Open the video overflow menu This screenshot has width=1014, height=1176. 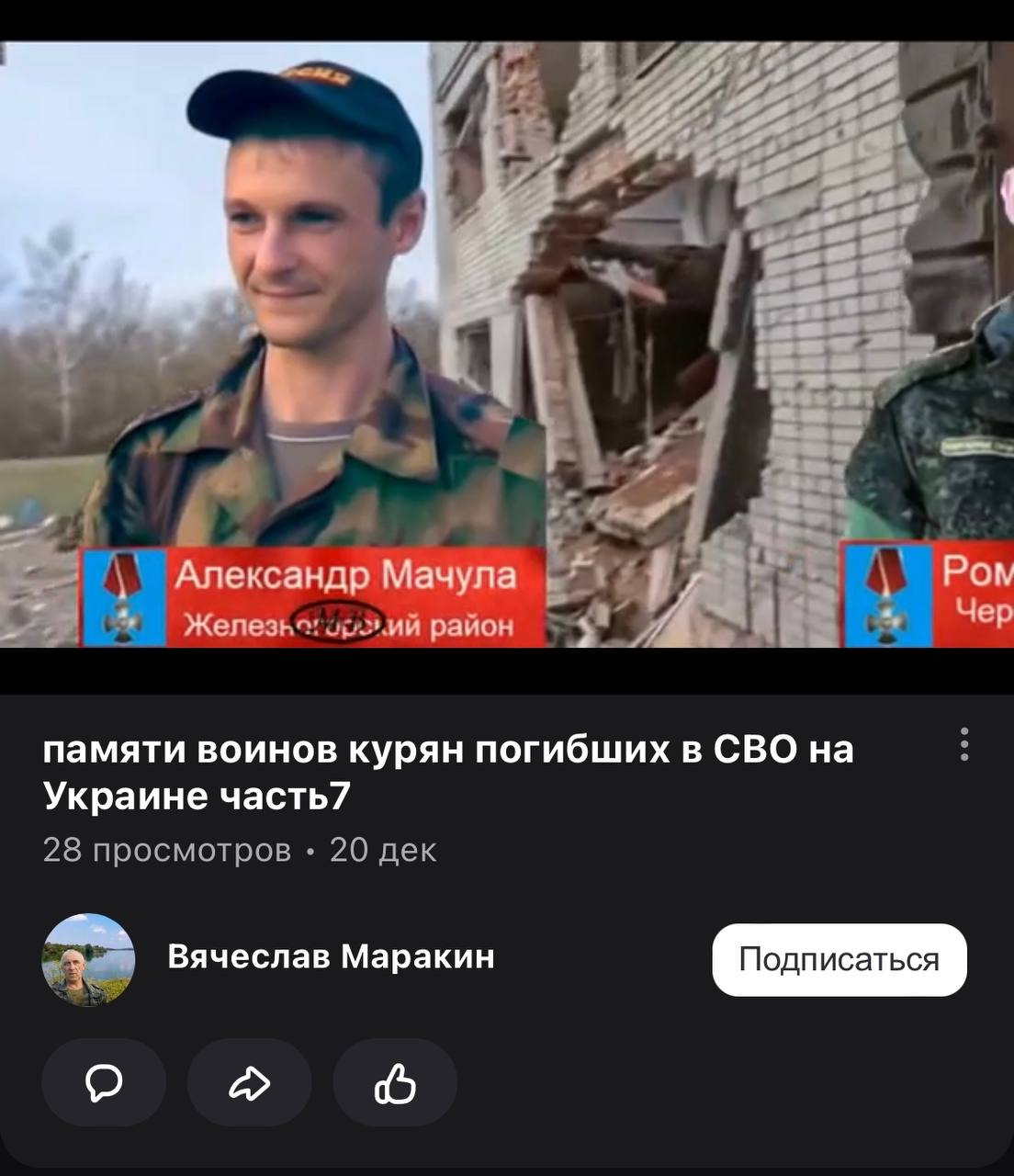pyautogui.click(x=963, y=744)
